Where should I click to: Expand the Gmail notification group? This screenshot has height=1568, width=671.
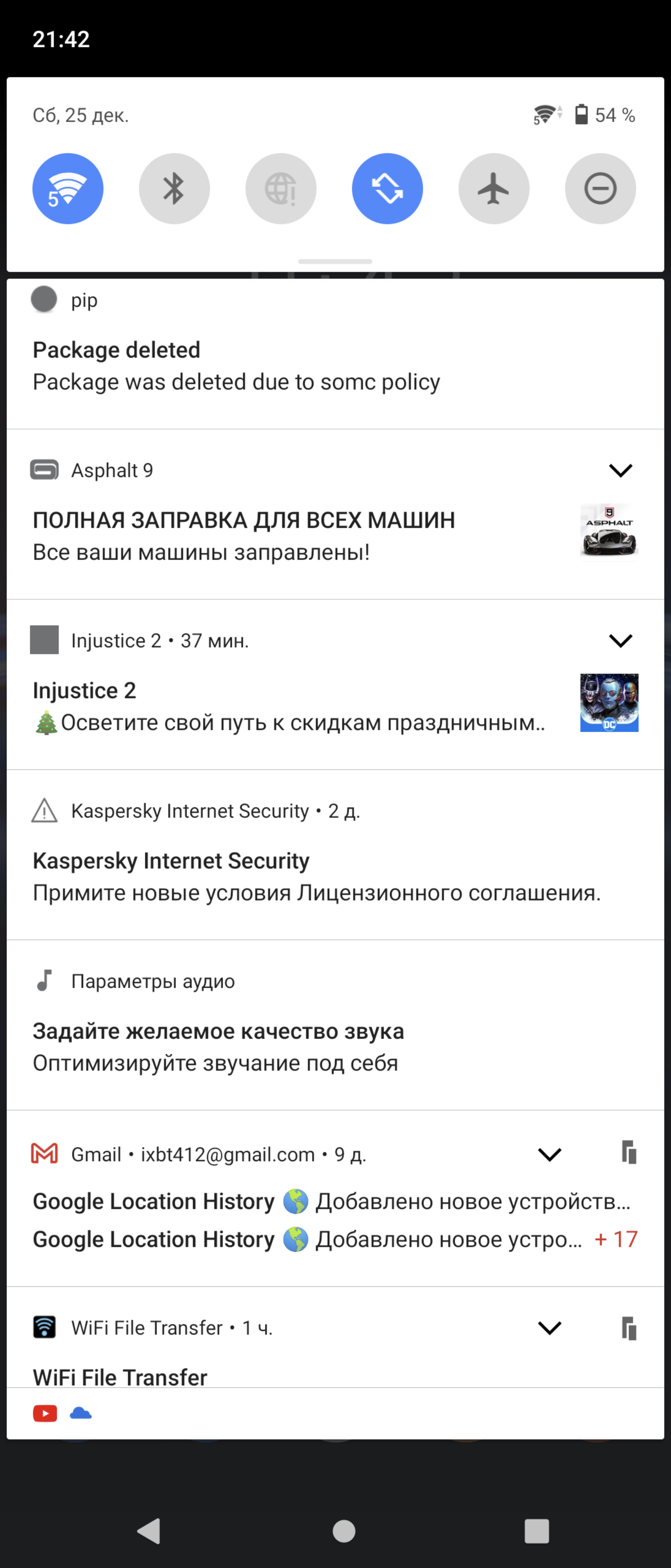point(549,1155)
